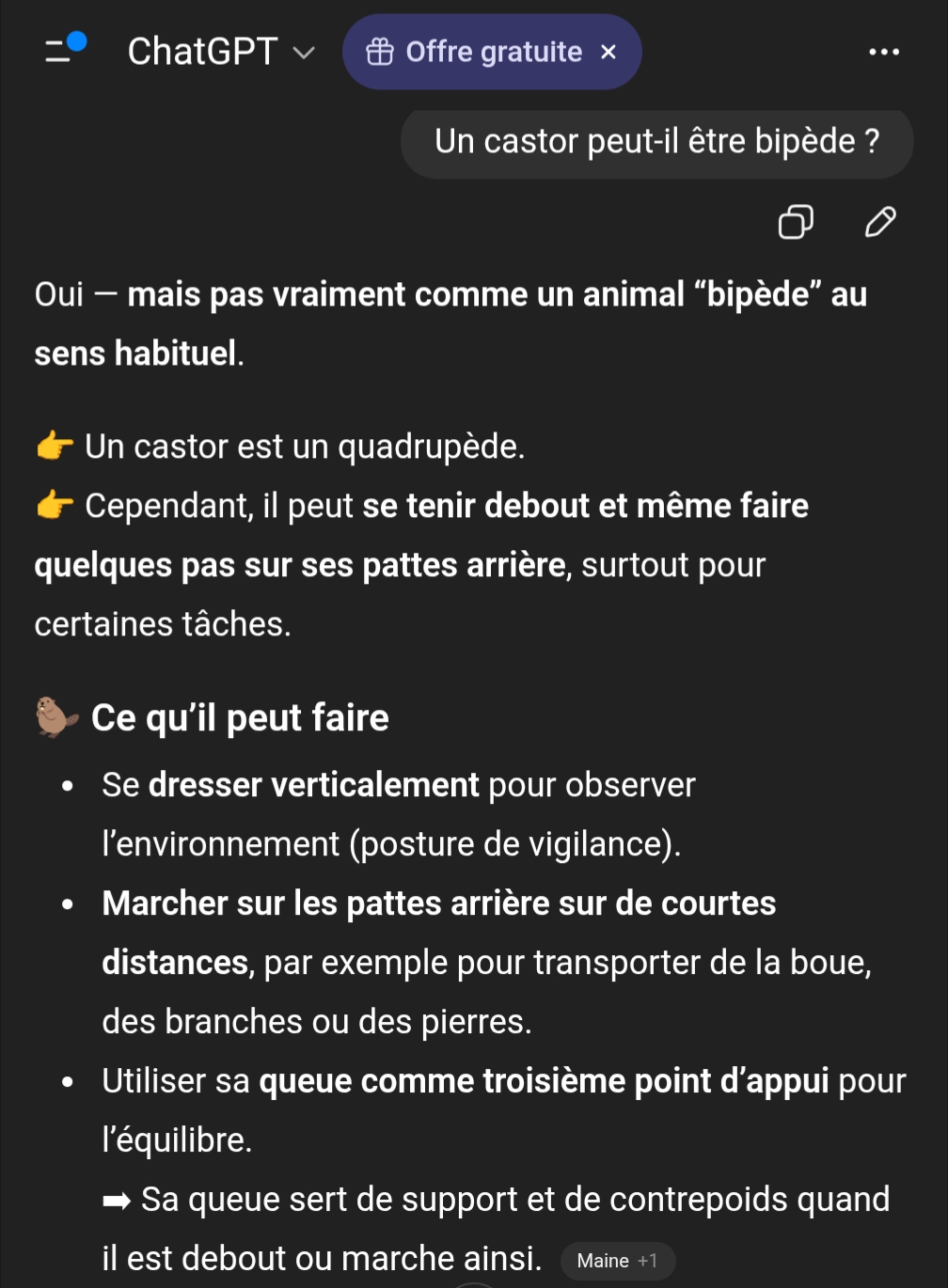
Task: Dismiss the Offre gratuite chip
Action: pos(608,52)
